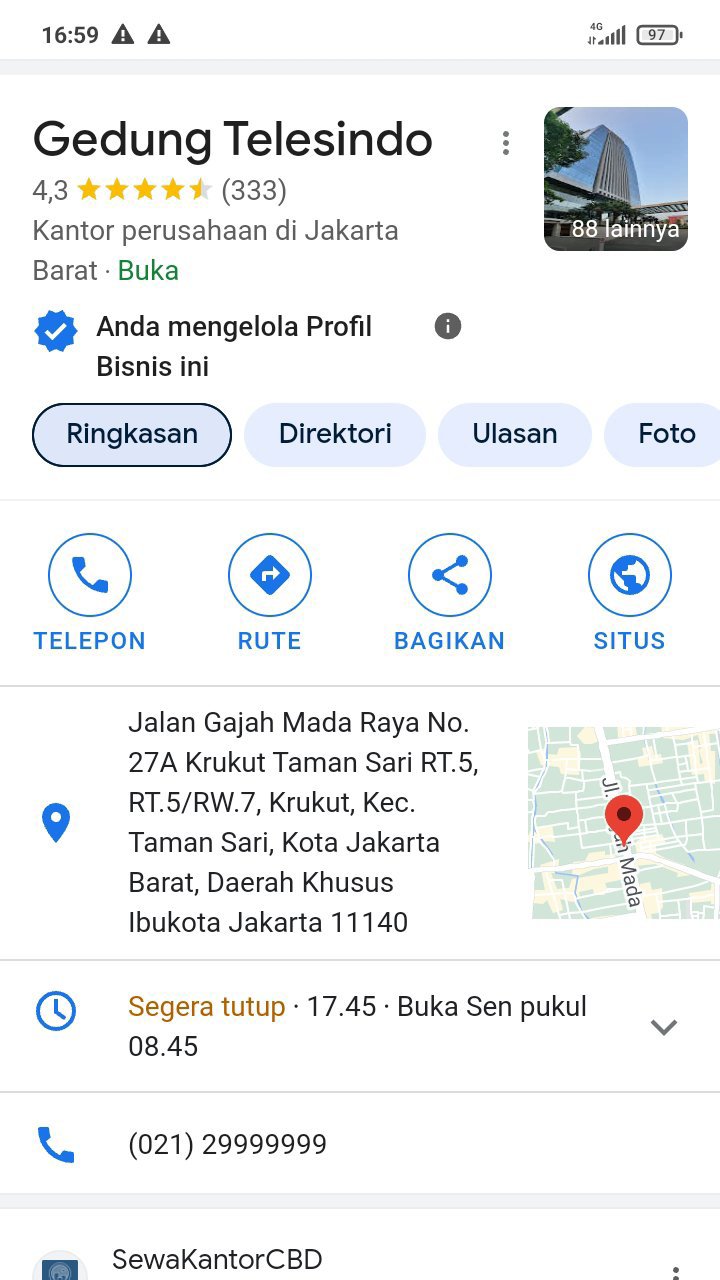This screenshot has height=1280, width=720.
Task: Tap the phone number (021) 29999999
Action: [x=228, y=1144]
